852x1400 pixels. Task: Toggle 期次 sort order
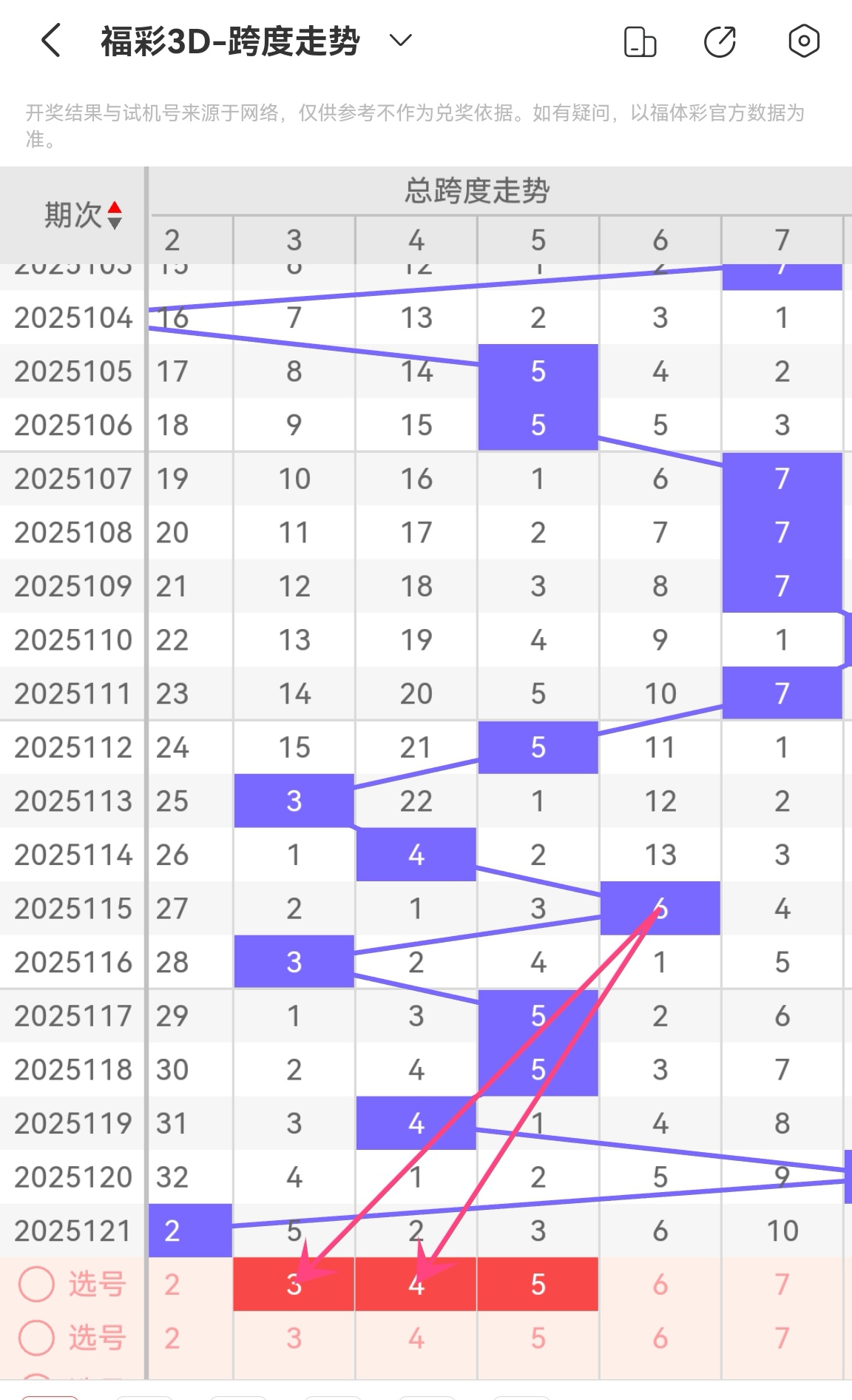tap(114, 215)
